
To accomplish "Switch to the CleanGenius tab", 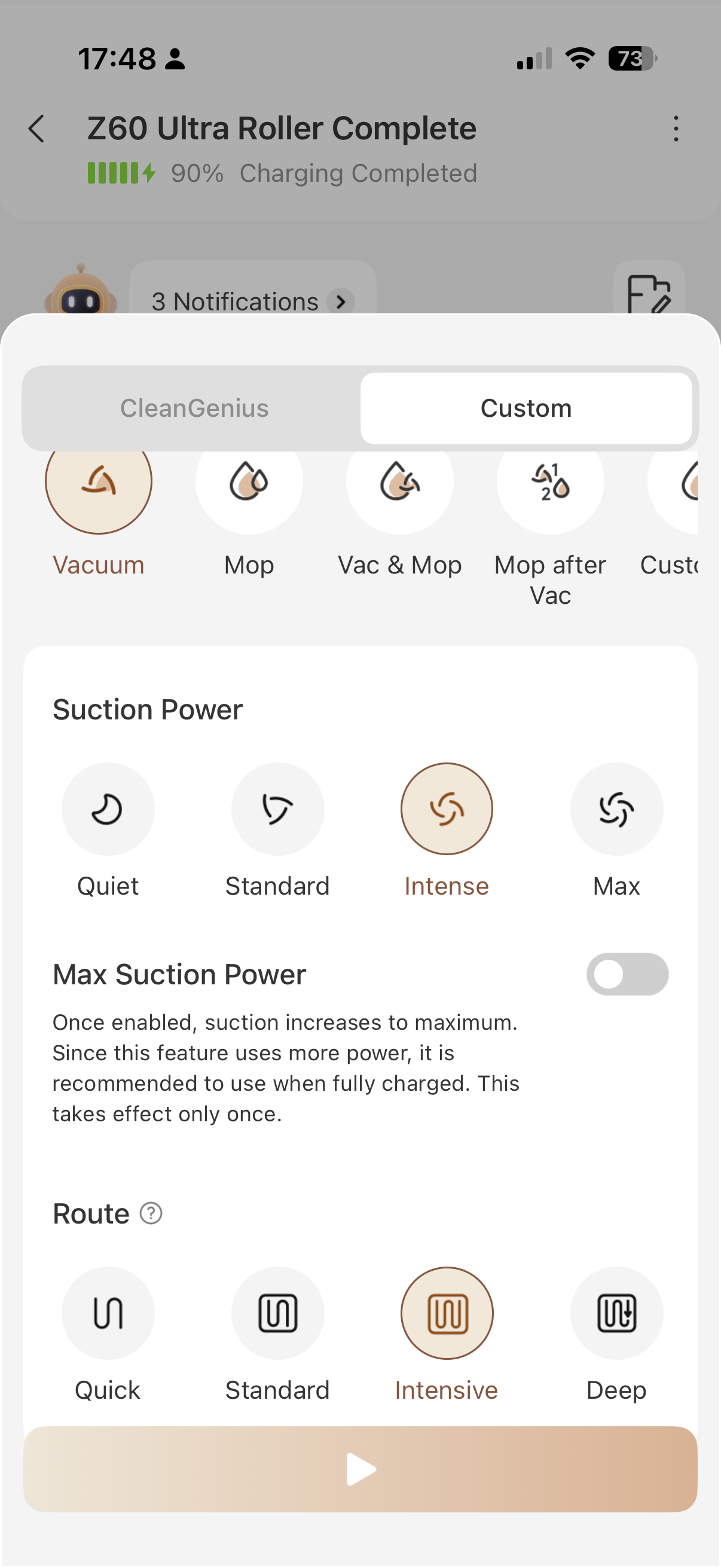I will tap(194, 408).
